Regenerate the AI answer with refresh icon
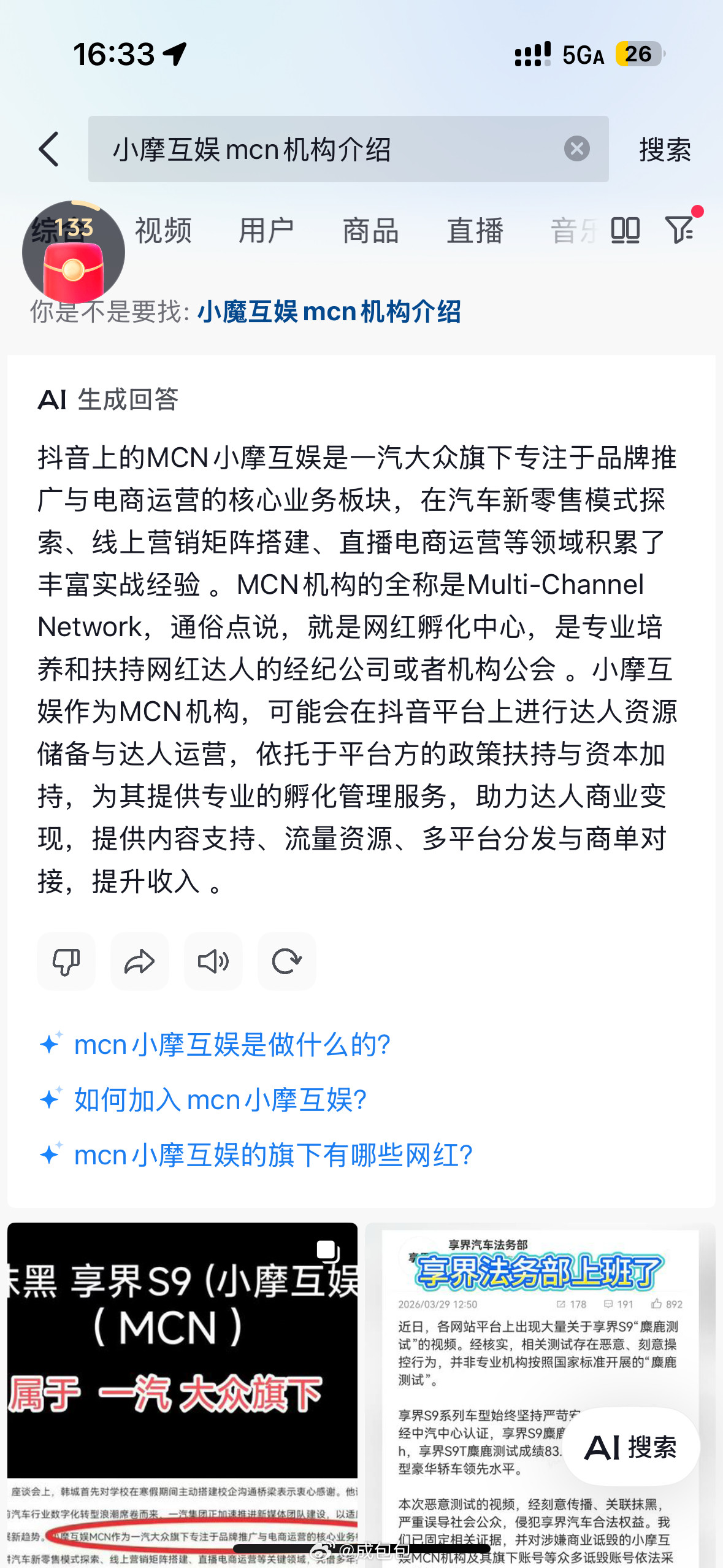 click(286, 961)
